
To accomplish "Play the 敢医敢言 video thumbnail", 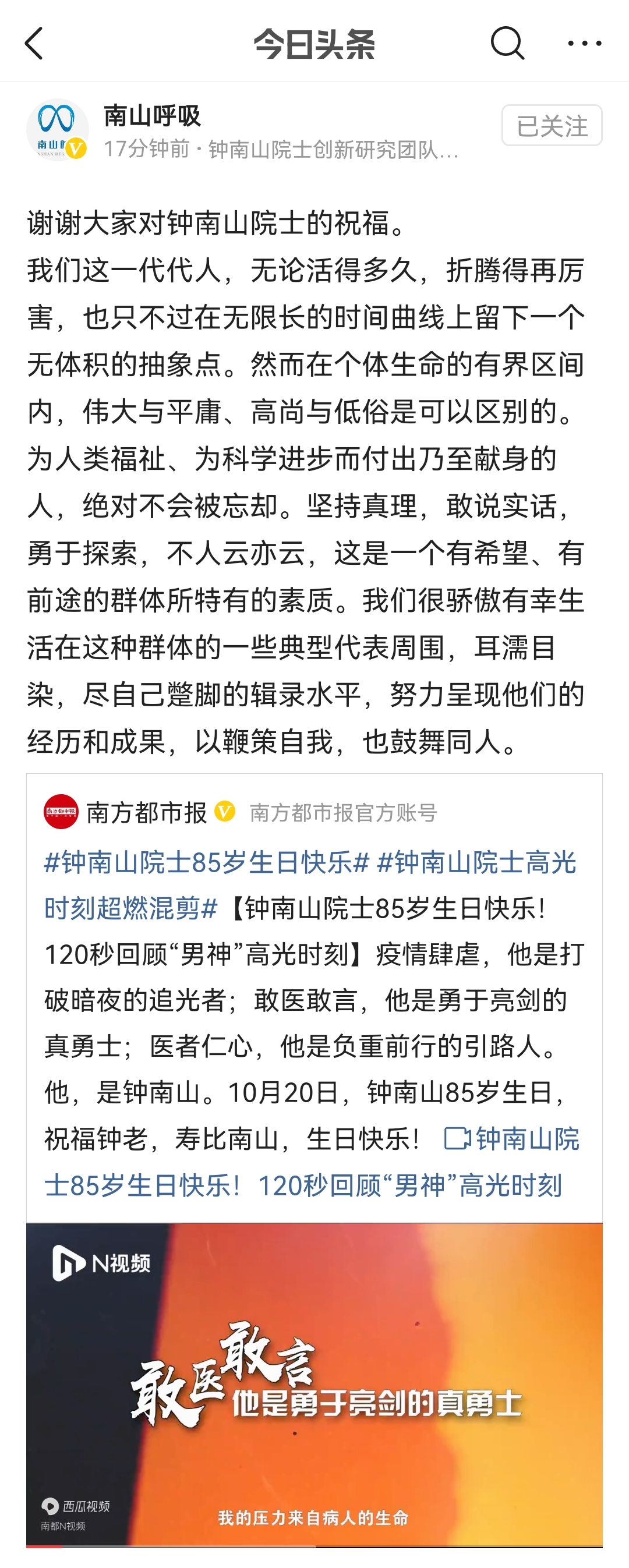I will point(314,1386).
